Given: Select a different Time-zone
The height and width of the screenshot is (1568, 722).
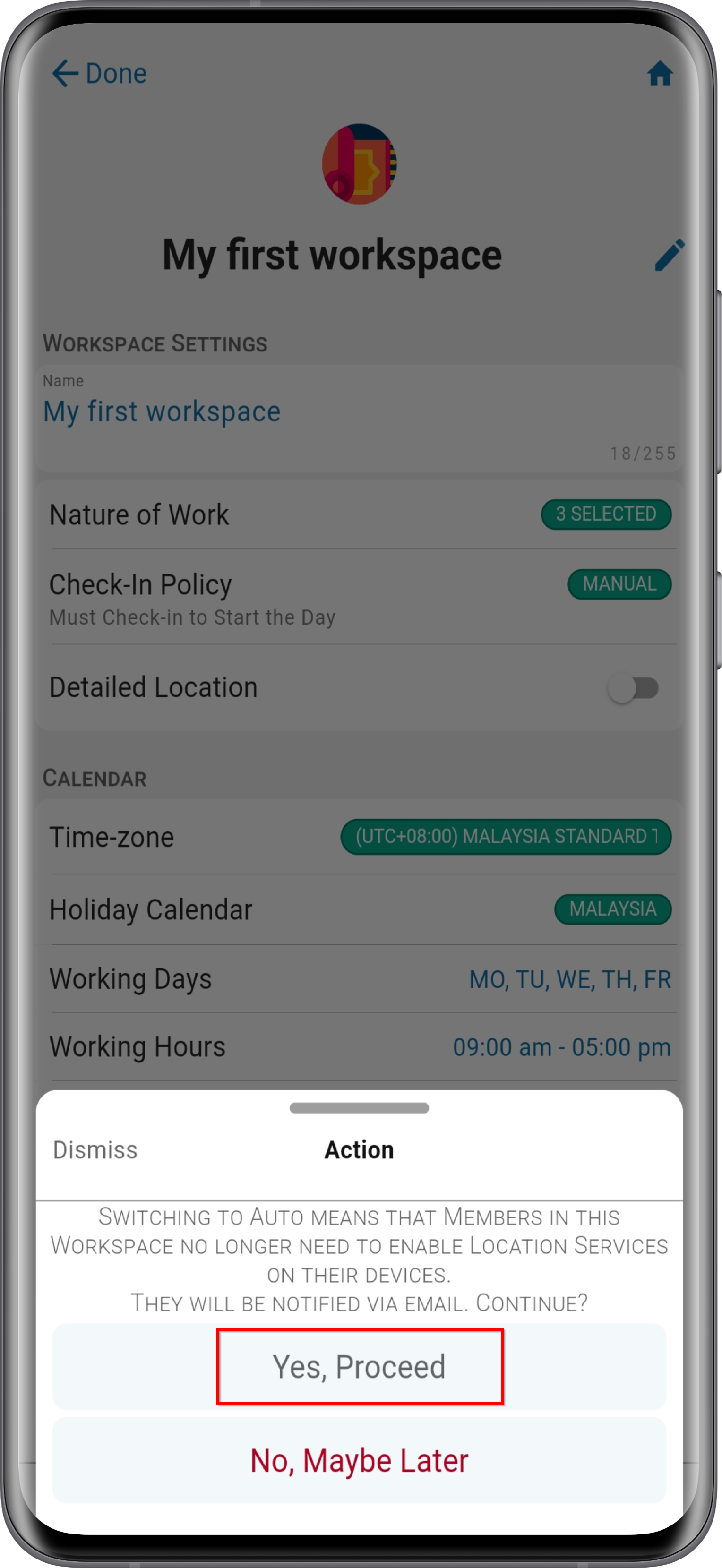Looking at the screenshot, I should tap(359, 837).
